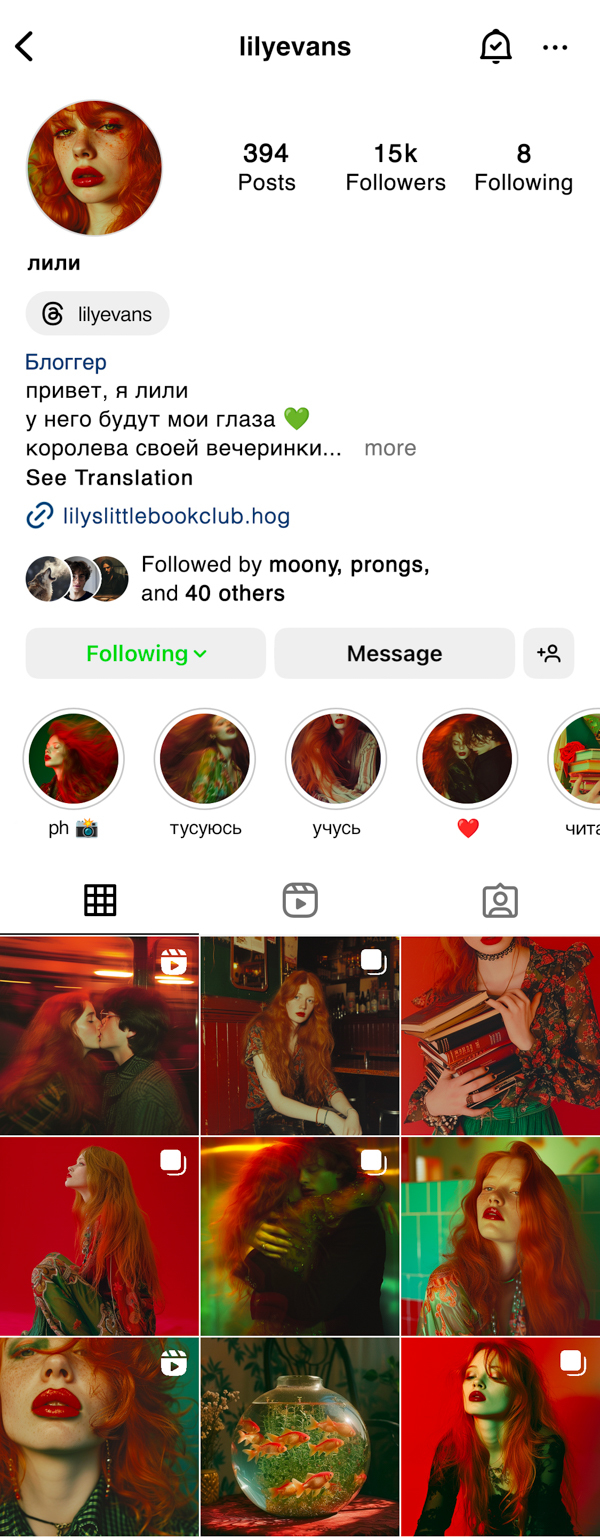The image size is (600, 1538).
Task: Switch to the Reels tab
Action: coord(300,900)
